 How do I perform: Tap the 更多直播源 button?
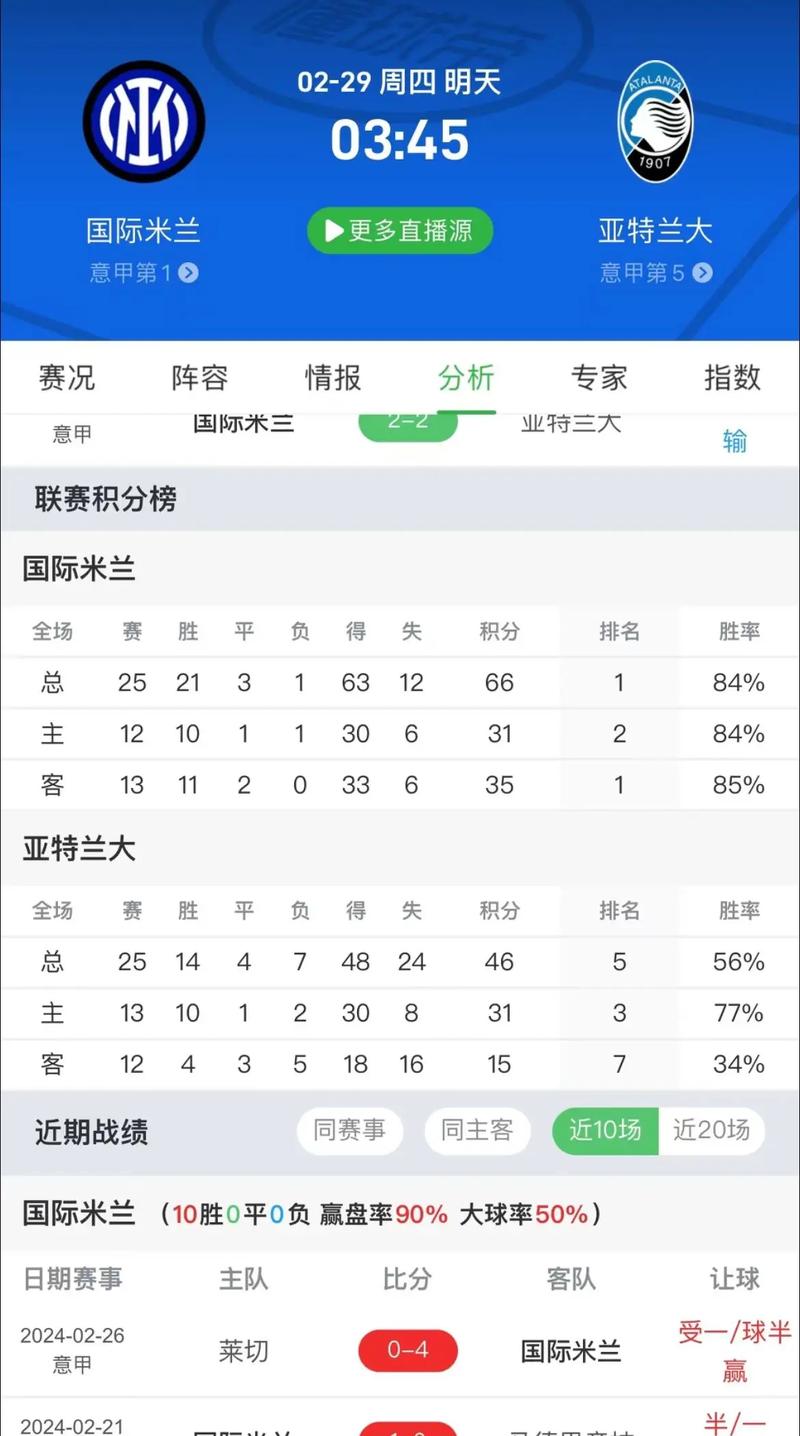(x=400, y=232)
